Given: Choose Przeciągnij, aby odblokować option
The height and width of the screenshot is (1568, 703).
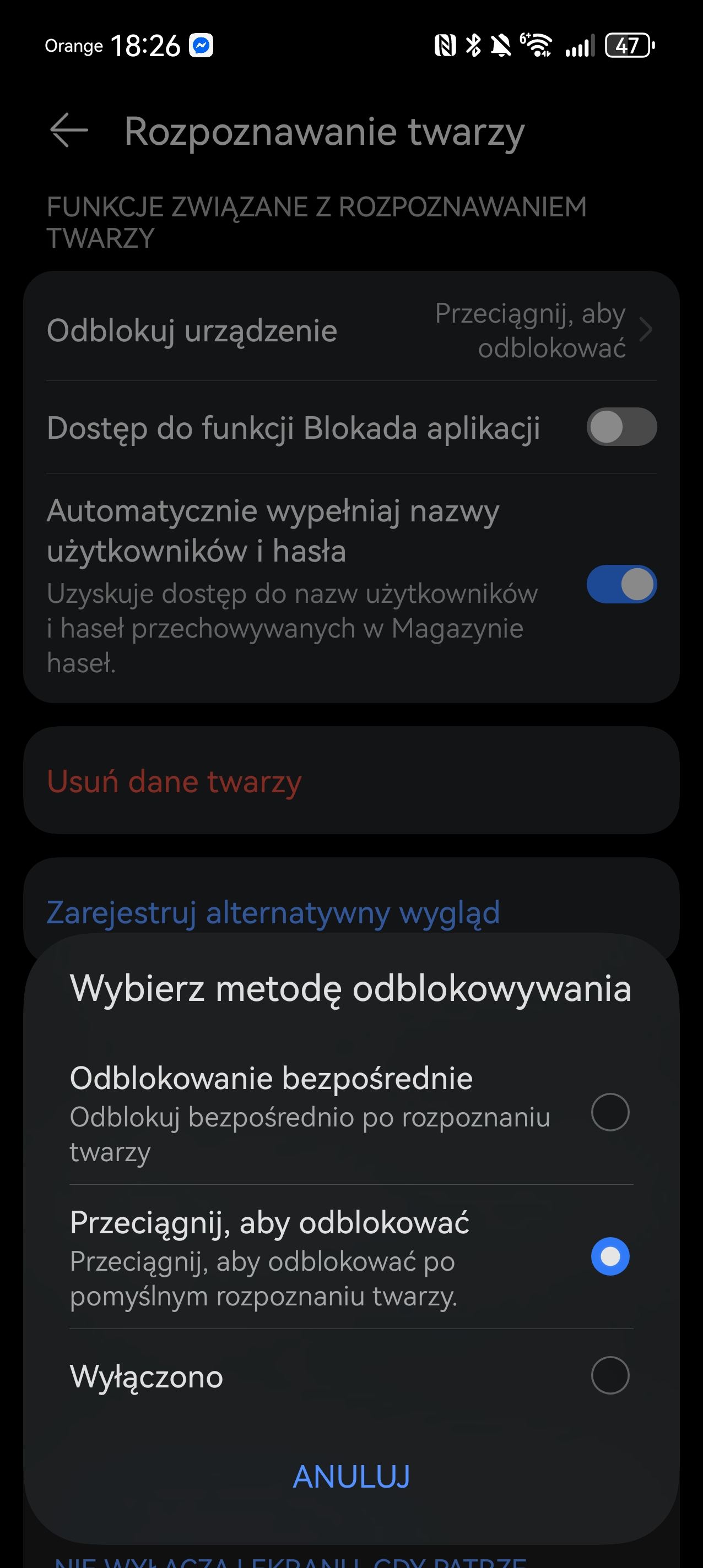Looking at the screenshot, I should click(x=610, y=1256).
